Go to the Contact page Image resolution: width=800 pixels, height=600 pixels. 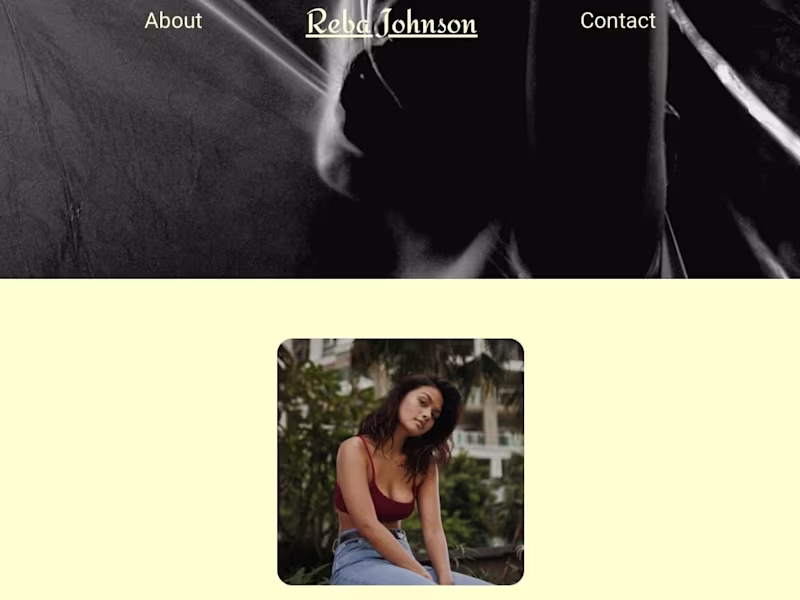[617, 20]
